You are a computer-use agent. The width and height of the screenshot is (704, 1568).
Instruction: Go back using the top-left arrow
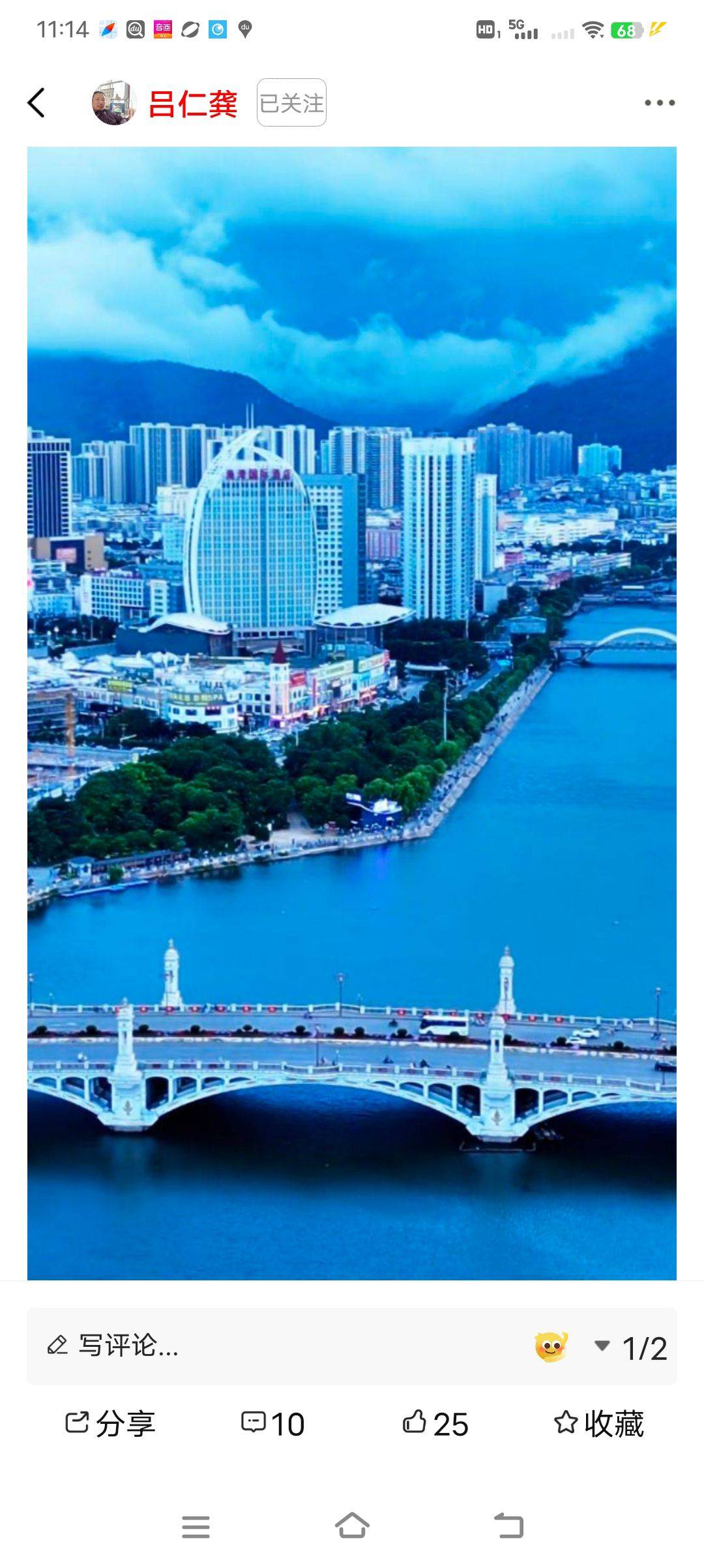[x=37, y=103]
